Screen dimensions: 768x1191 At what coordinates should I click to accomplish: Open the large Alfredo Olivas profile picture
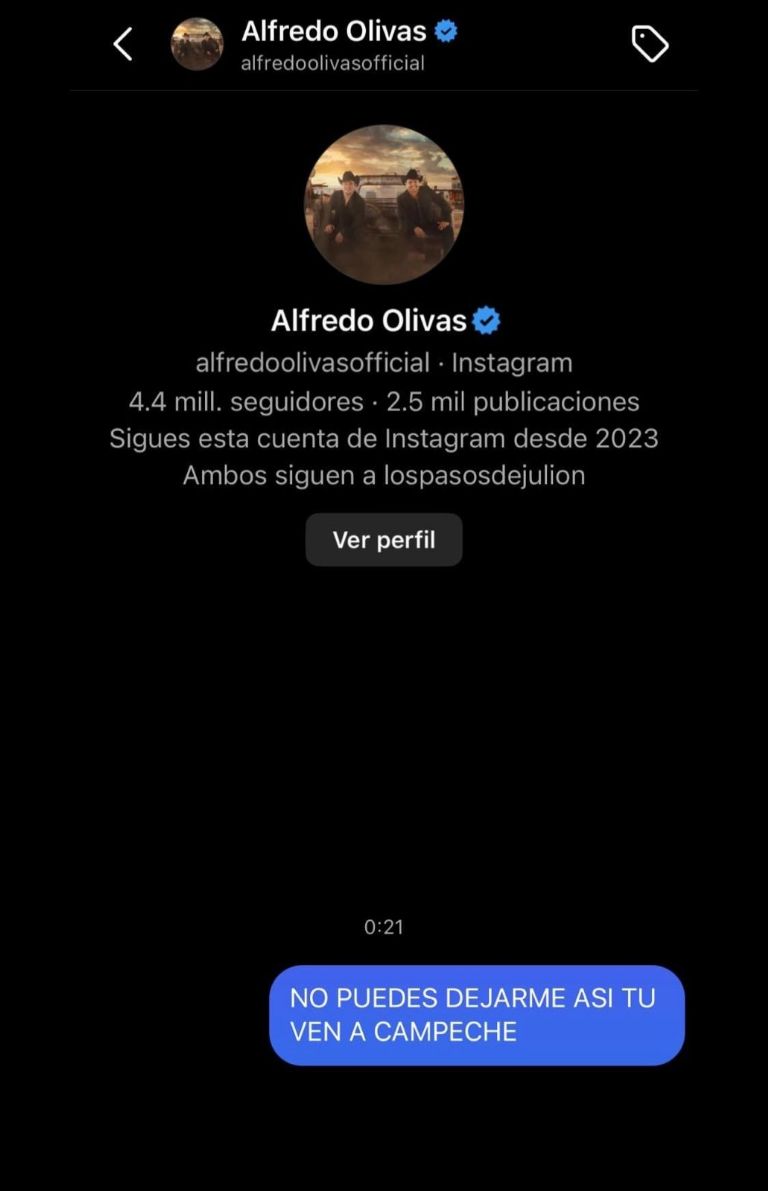tap(384, 205)
